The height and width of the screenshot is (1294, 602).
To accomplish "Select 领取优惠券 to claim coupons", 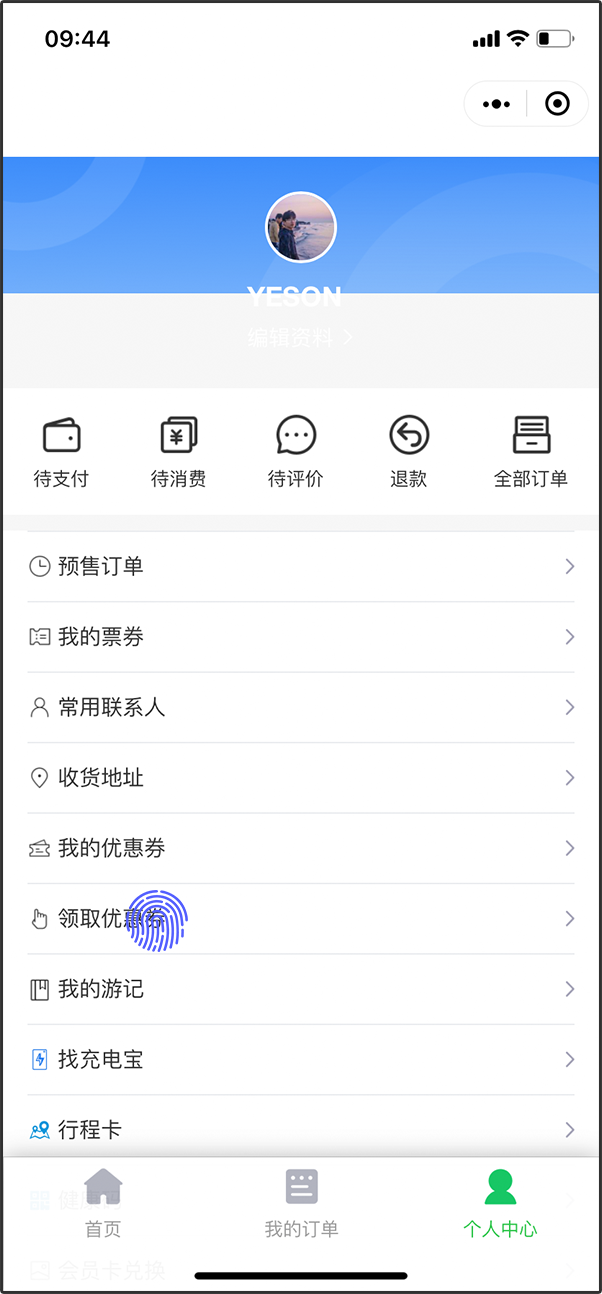I will [300, 919].
